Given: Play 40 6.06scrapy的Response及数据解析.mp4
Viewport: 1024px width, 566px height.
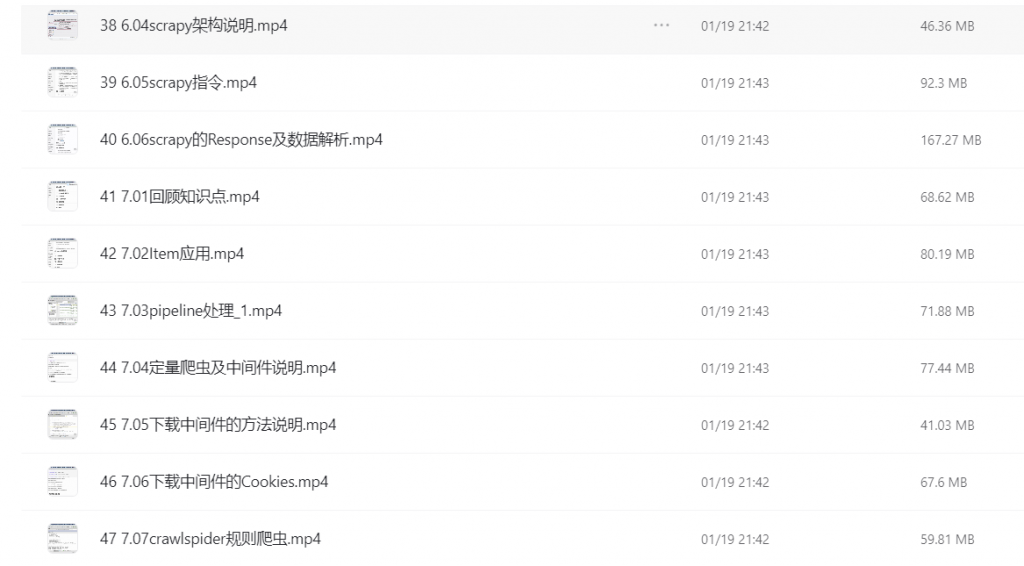Looking at the screenshot, I should click(x=241, y=140).
